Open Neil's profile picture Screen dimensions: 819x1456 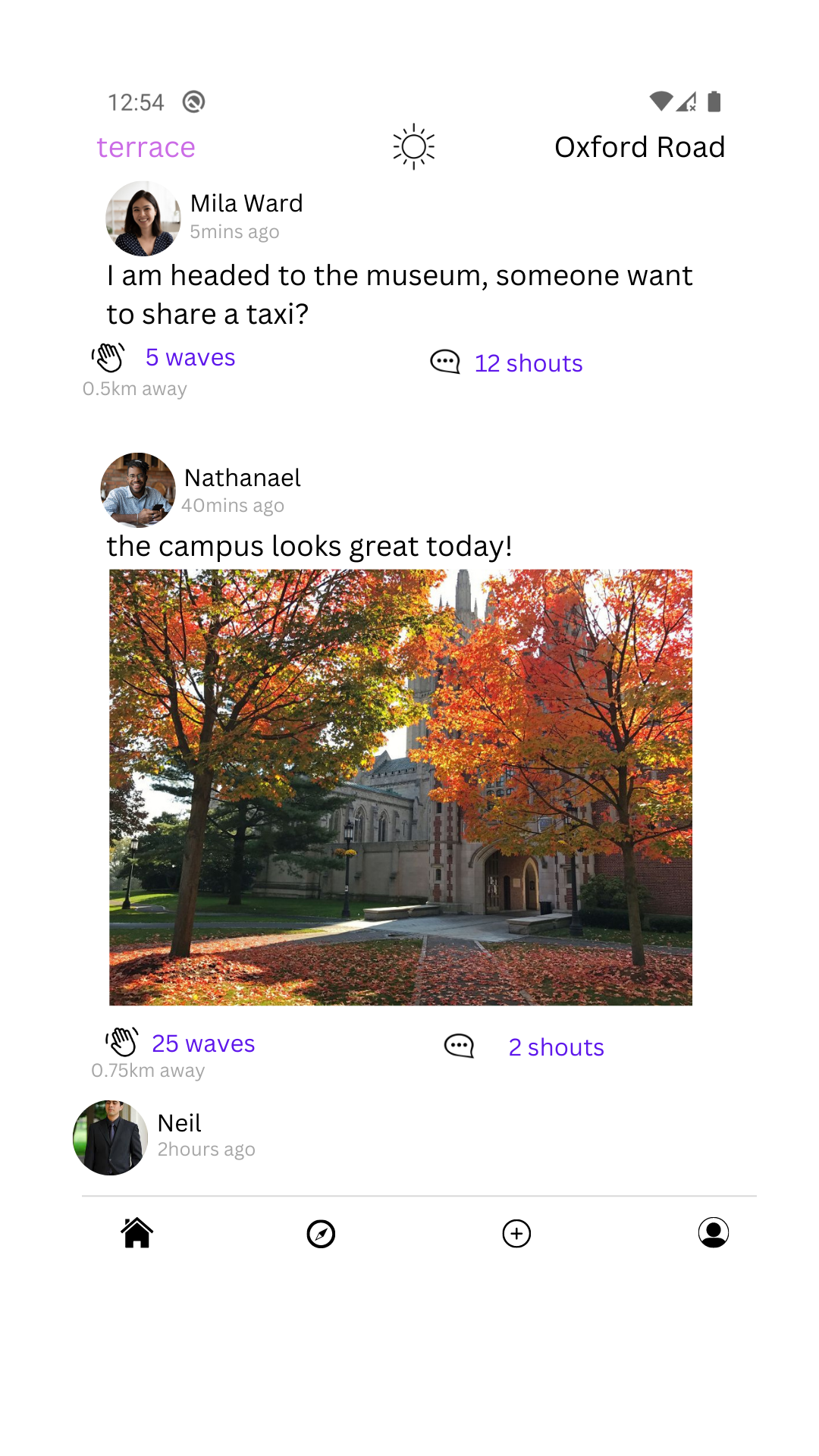click(x=110, y=1137)
